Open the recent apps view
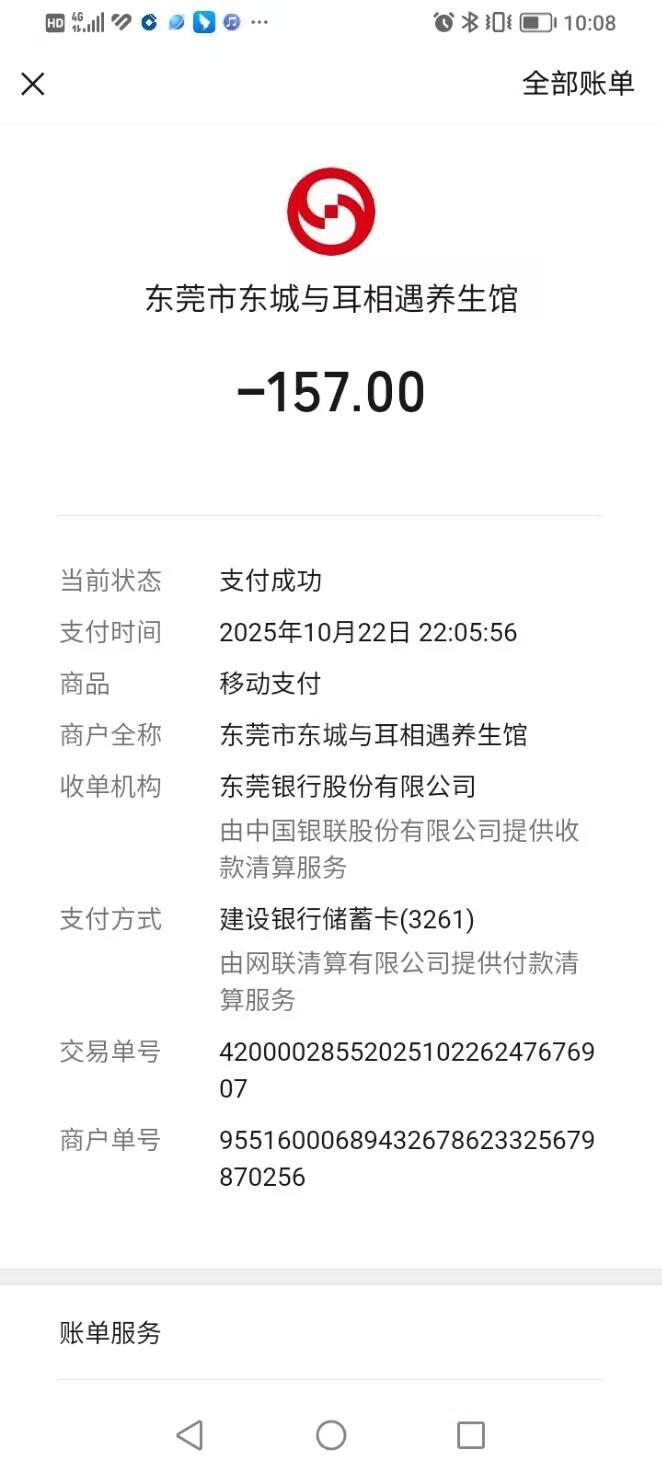The image size is (662, 1472). (470, 1435)
